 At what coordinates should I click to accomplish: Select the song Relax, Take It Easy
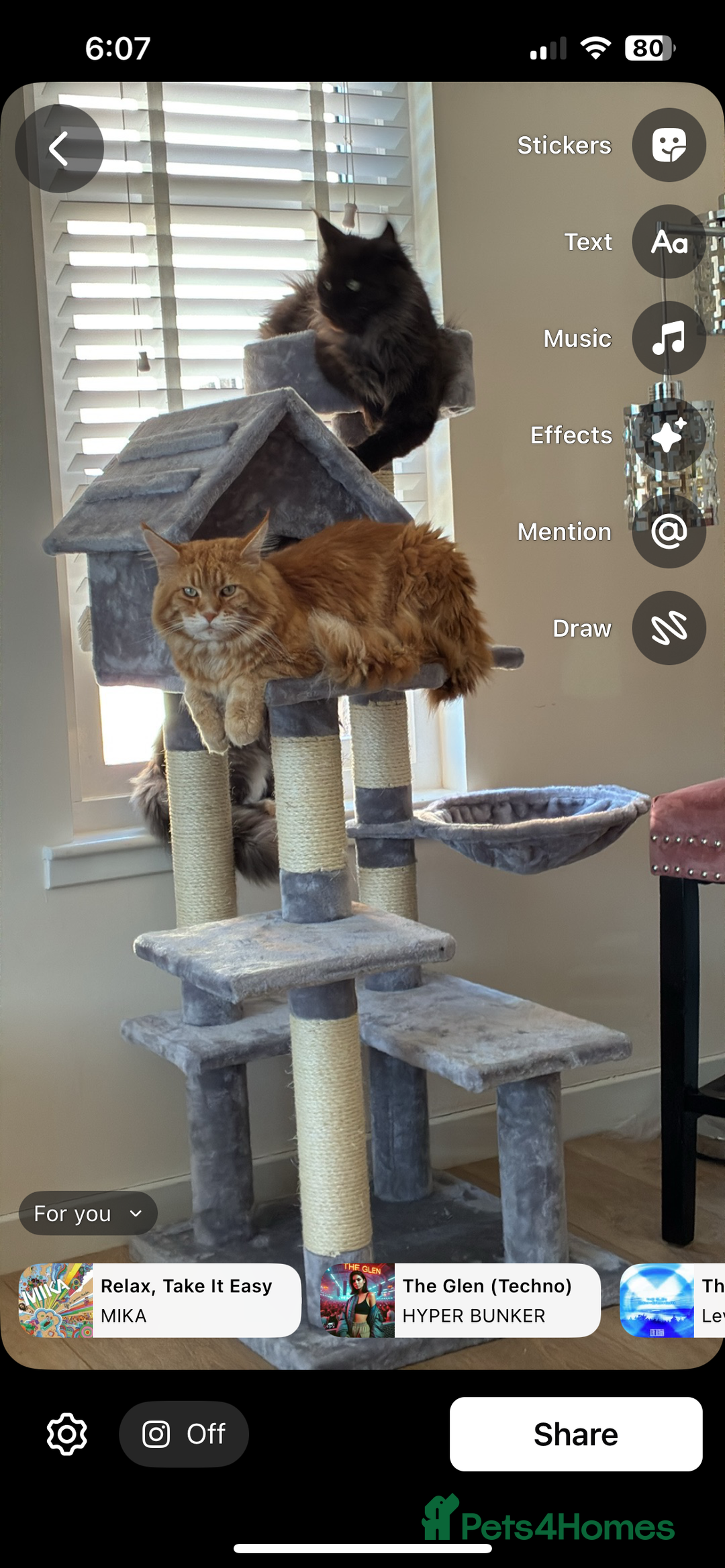point(160,1300)
